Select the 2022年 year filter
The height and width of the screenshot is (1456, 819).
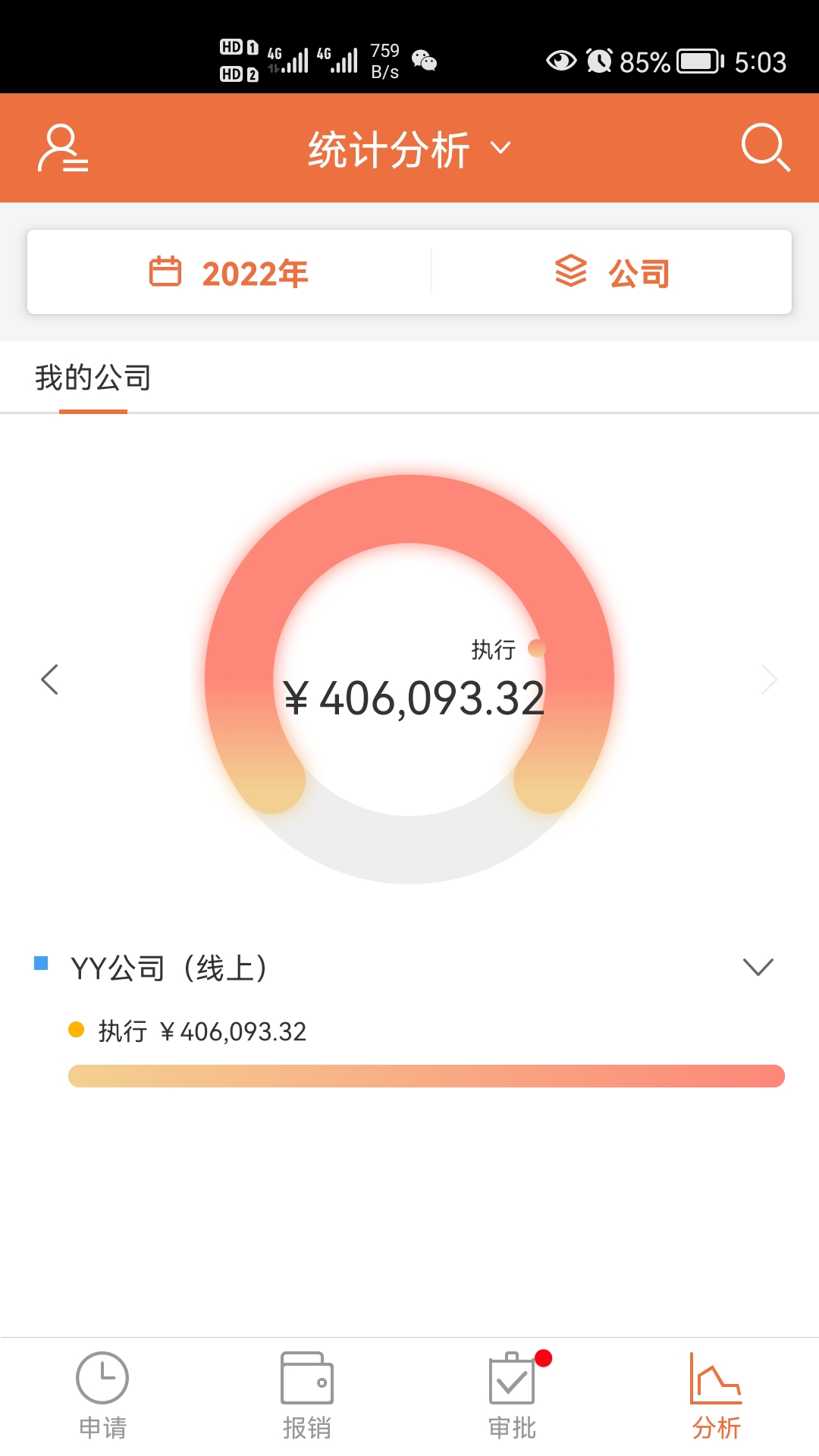tap(229, 273)
